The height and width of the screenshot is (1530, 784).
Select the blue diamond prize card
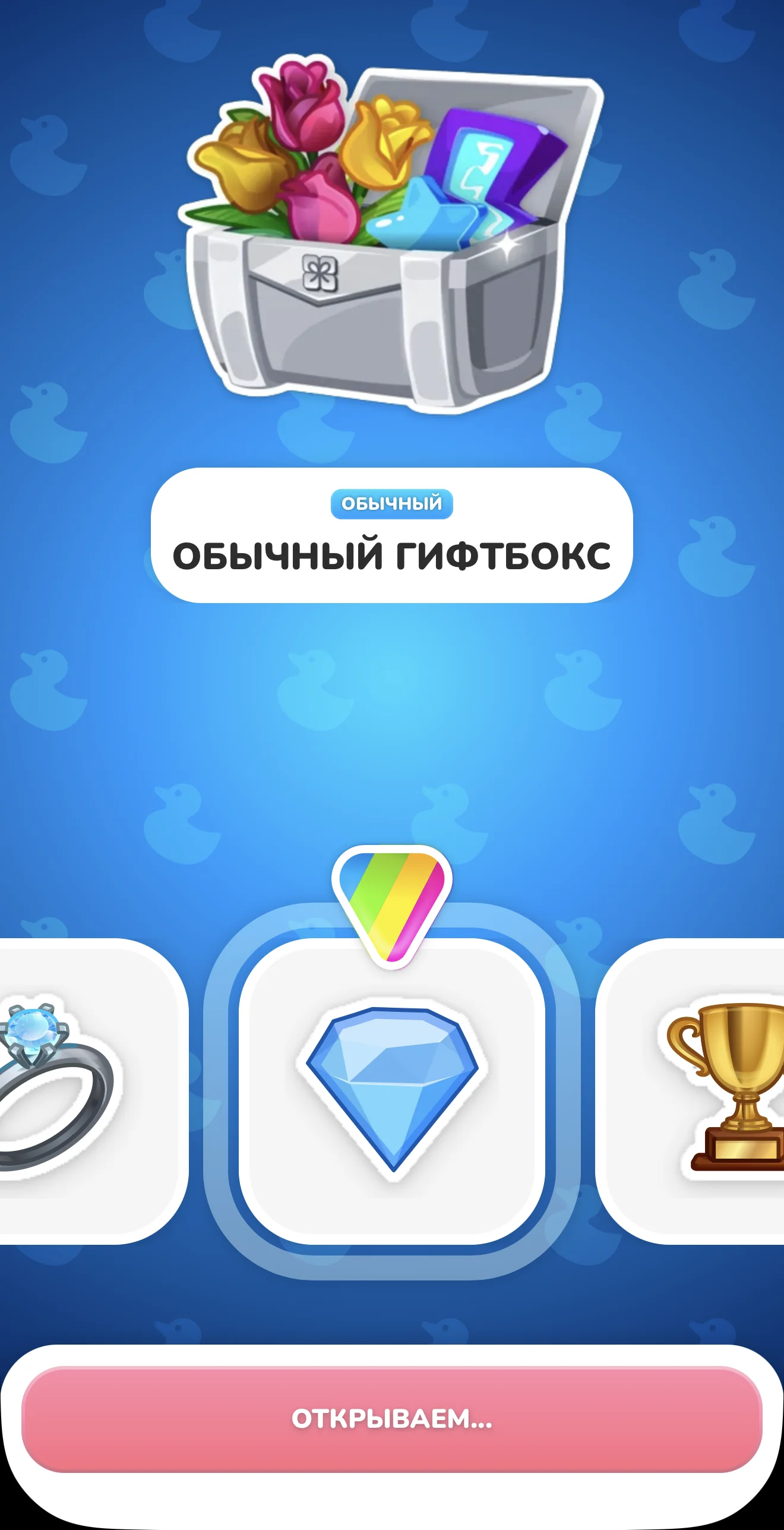[x=392, y=1091]
